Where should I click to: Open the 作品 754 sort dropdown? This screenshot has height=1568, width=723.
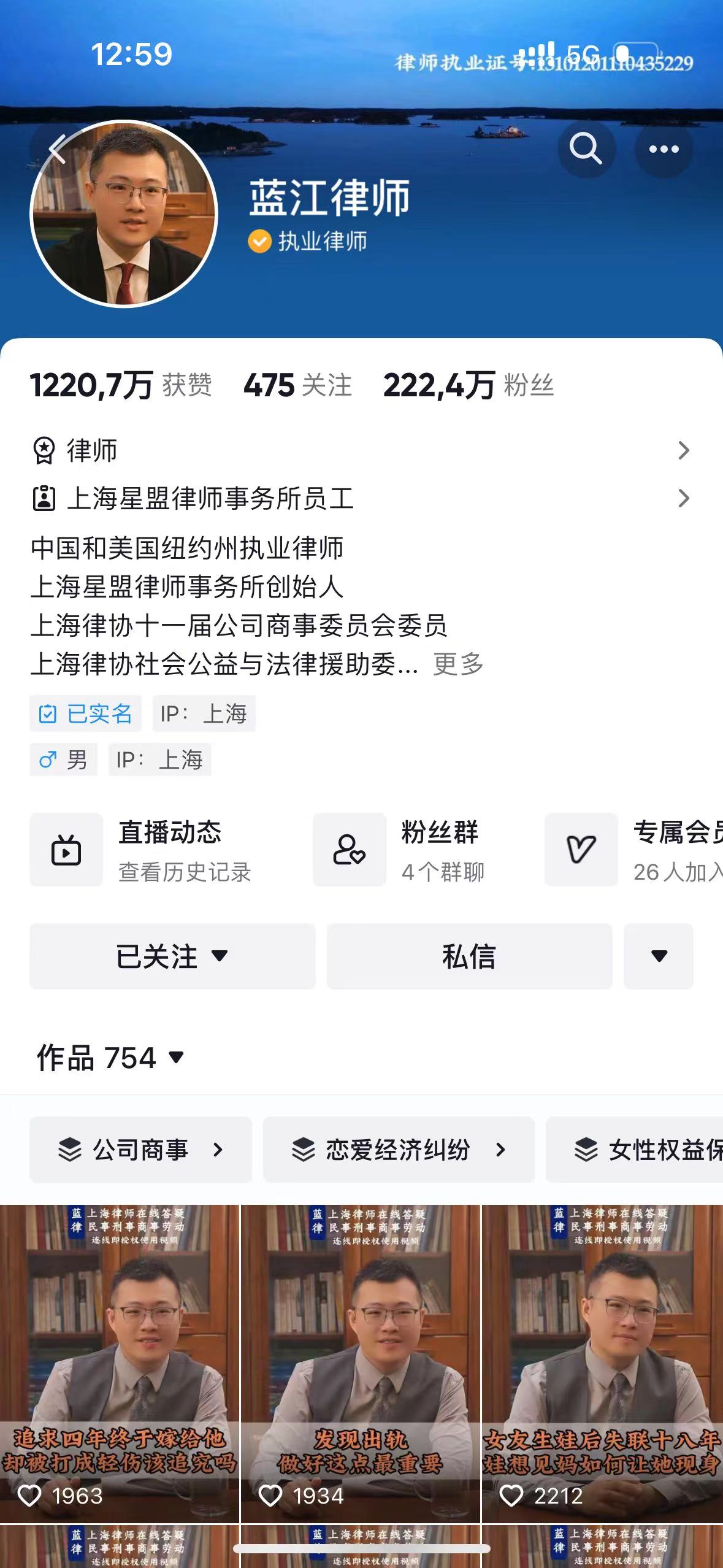point(110,1058)
